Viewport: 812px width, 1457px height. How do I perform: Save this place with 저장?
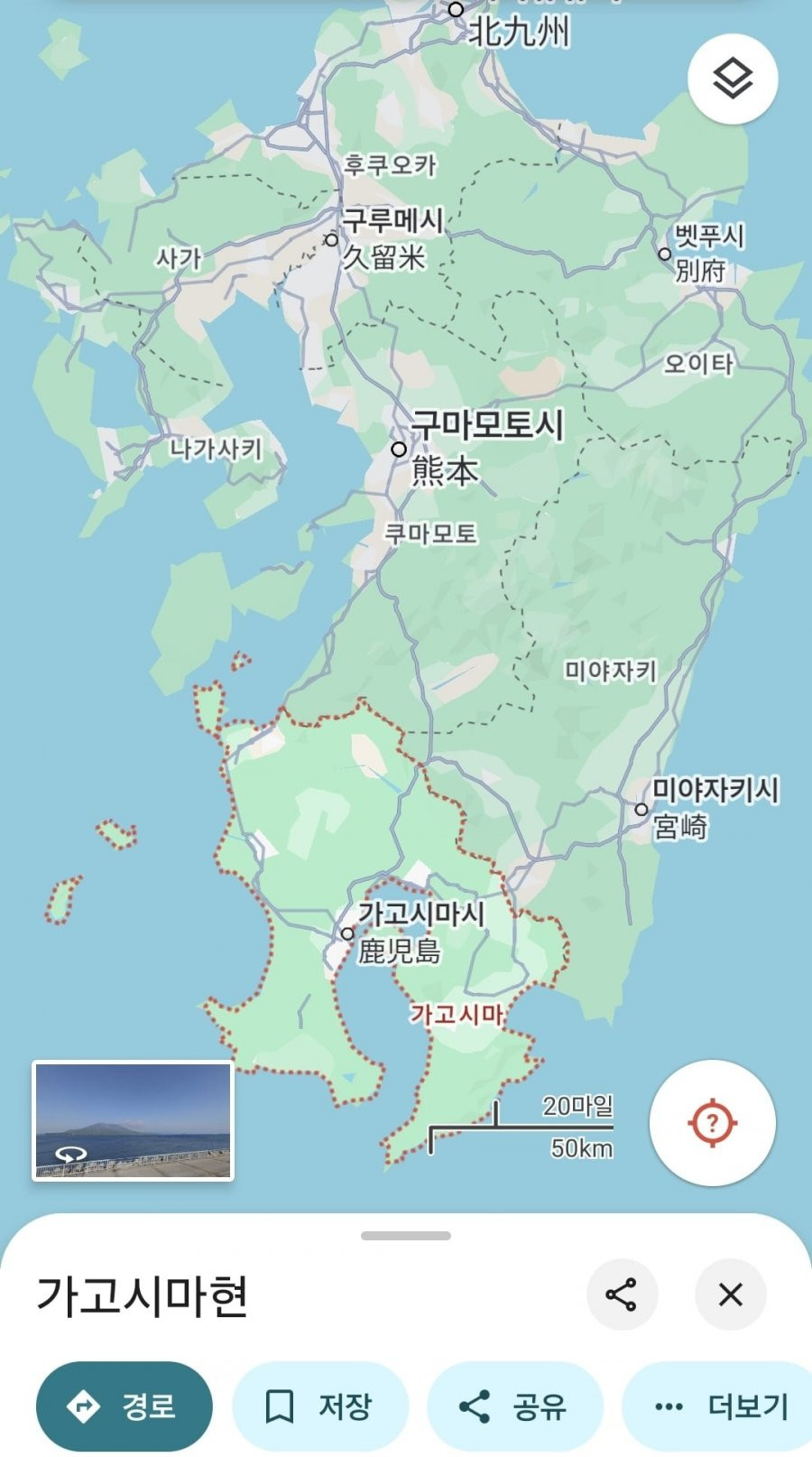pos(320,1406)
